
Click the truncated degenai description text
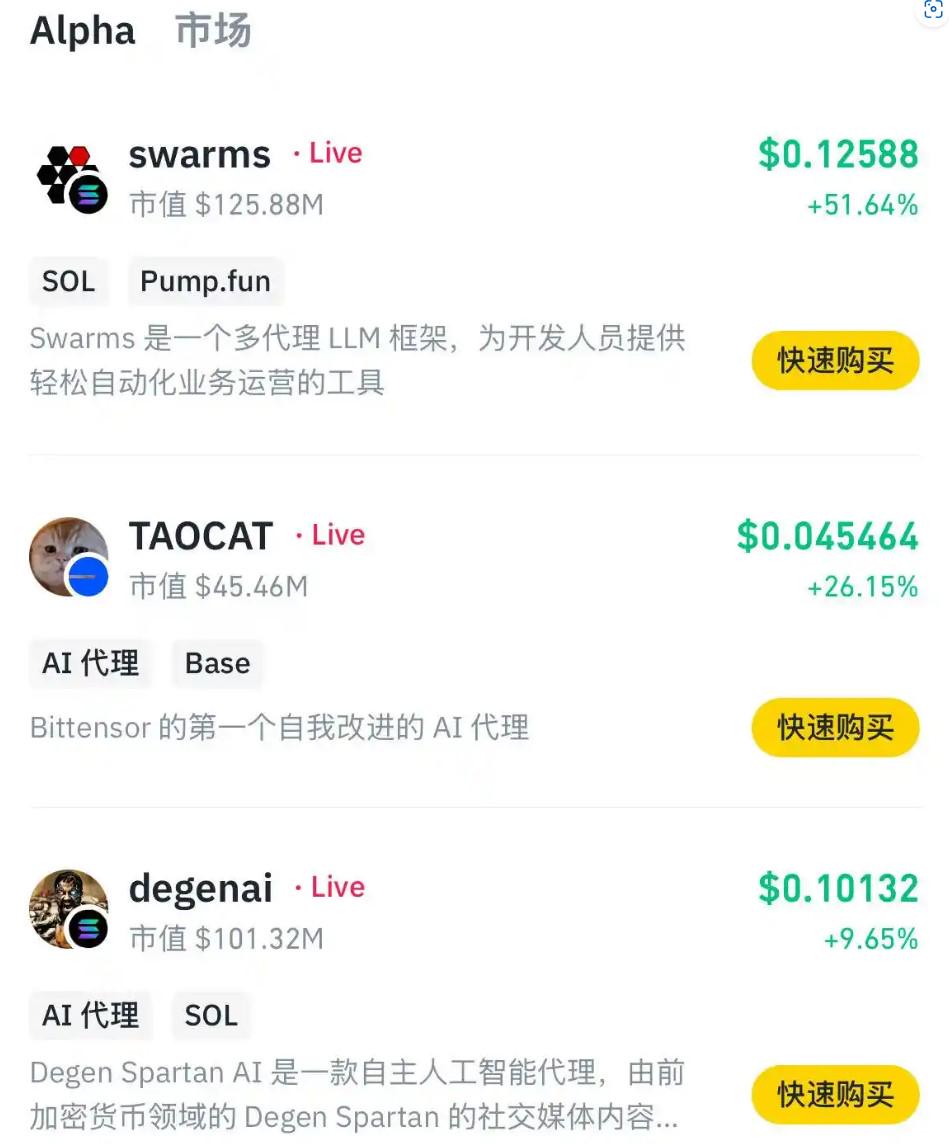pos(355,1095)
